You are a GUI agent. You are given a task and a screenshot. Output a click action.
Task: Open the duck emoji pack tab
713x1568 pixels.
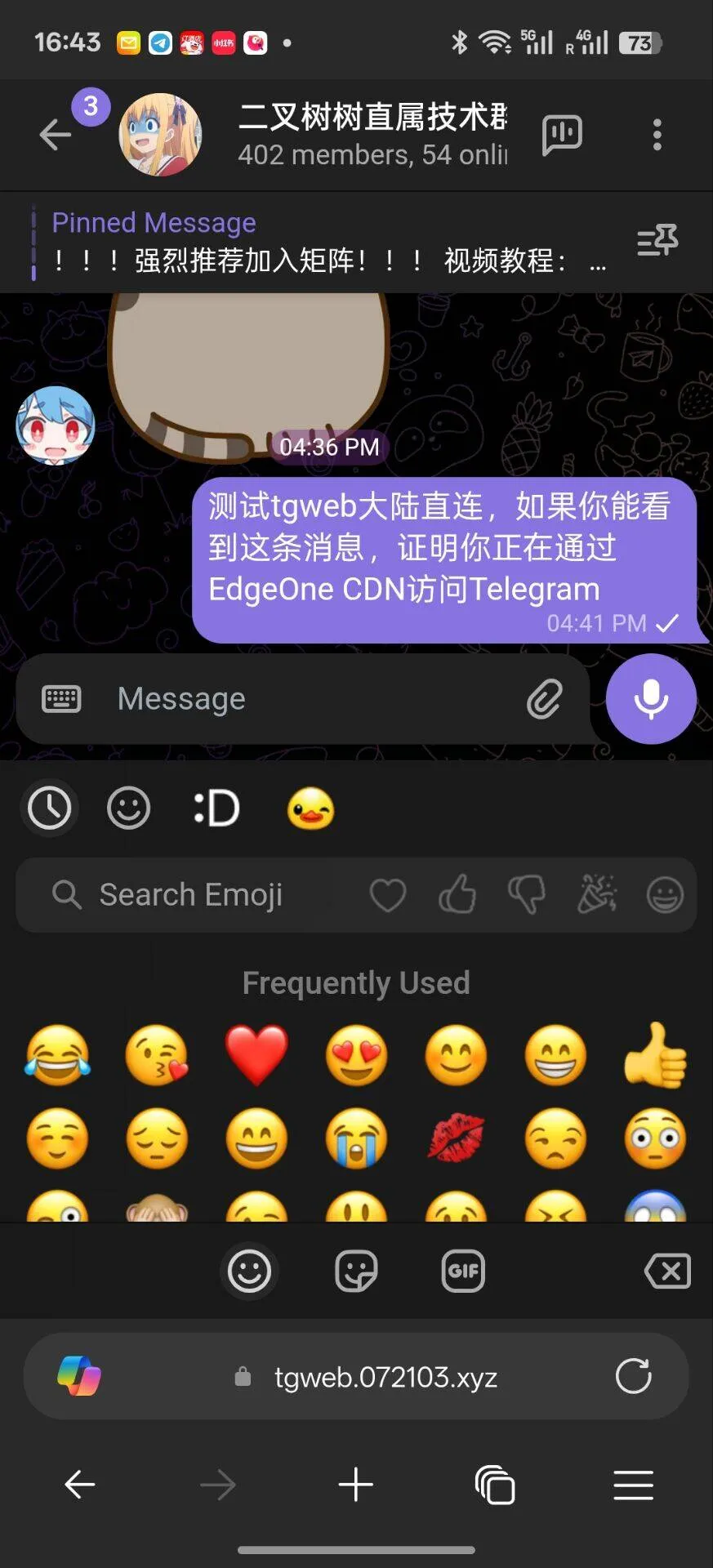click(310, 808)
